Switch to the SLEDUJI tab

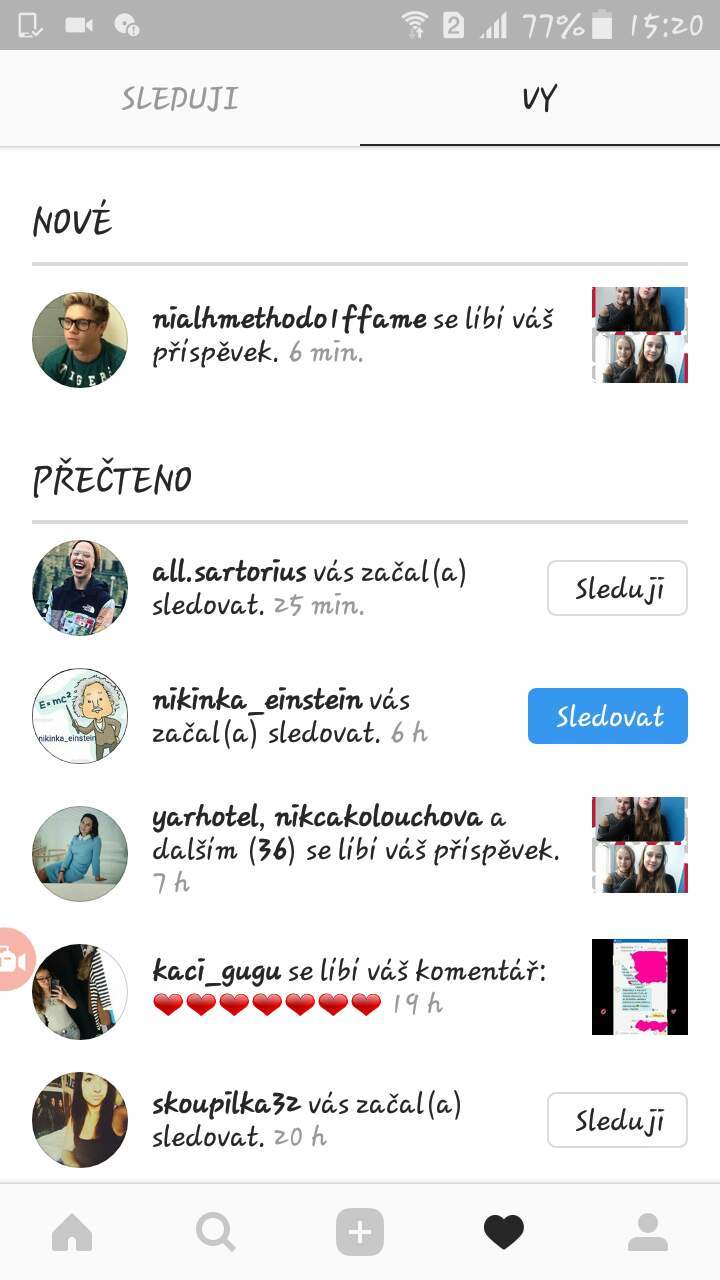point(180,98)
